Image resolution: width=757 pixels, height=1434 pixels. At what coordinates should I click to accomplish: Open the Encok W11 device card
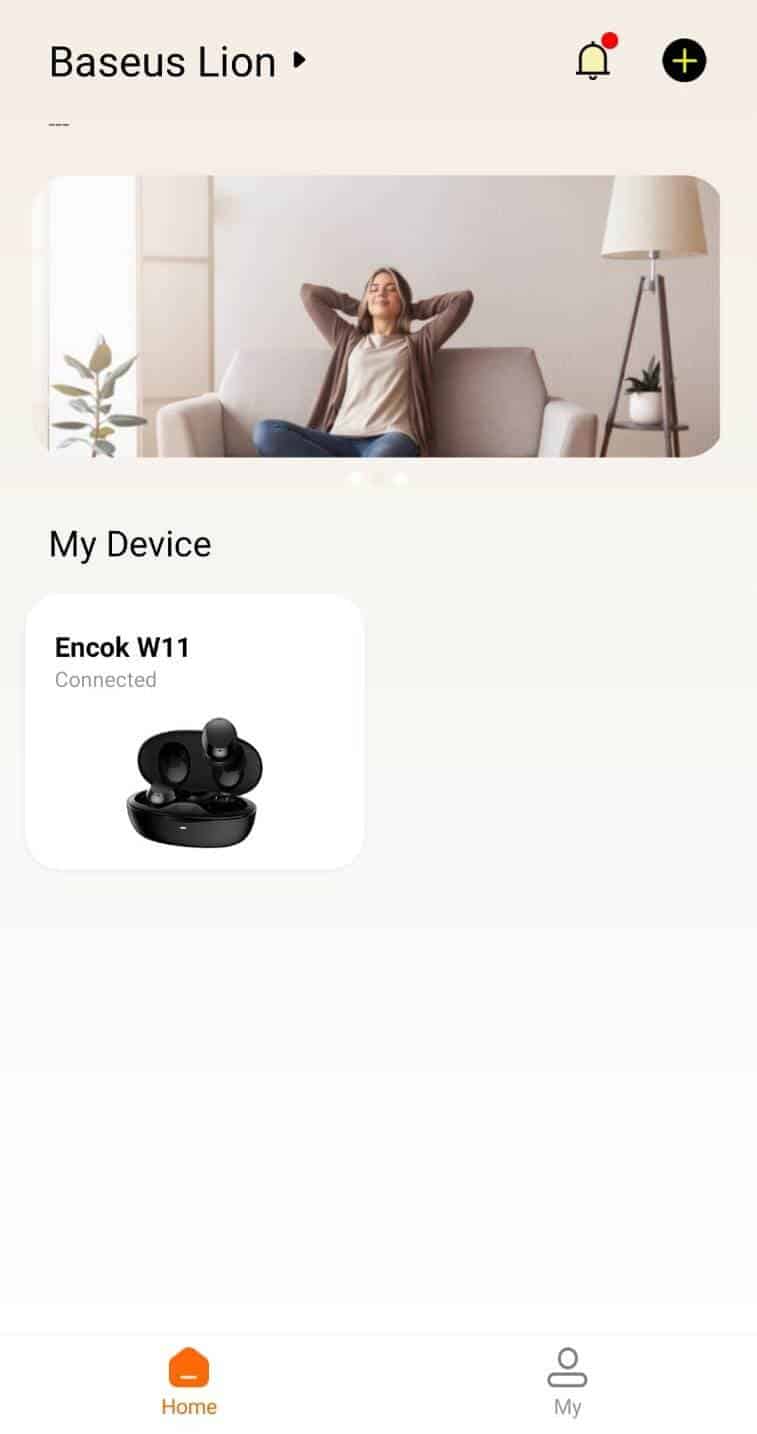point(194,731)
